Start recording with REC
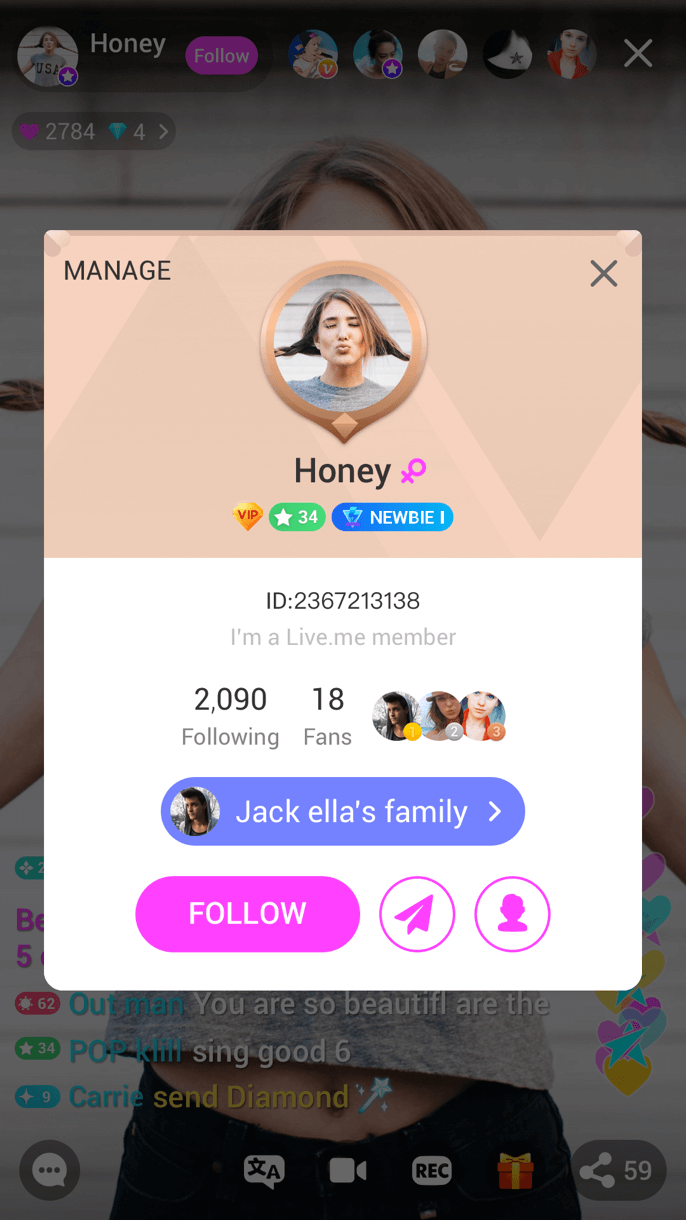This screenshot has width=686, height=1220. pyautogui.click(x=432, y=1171)
